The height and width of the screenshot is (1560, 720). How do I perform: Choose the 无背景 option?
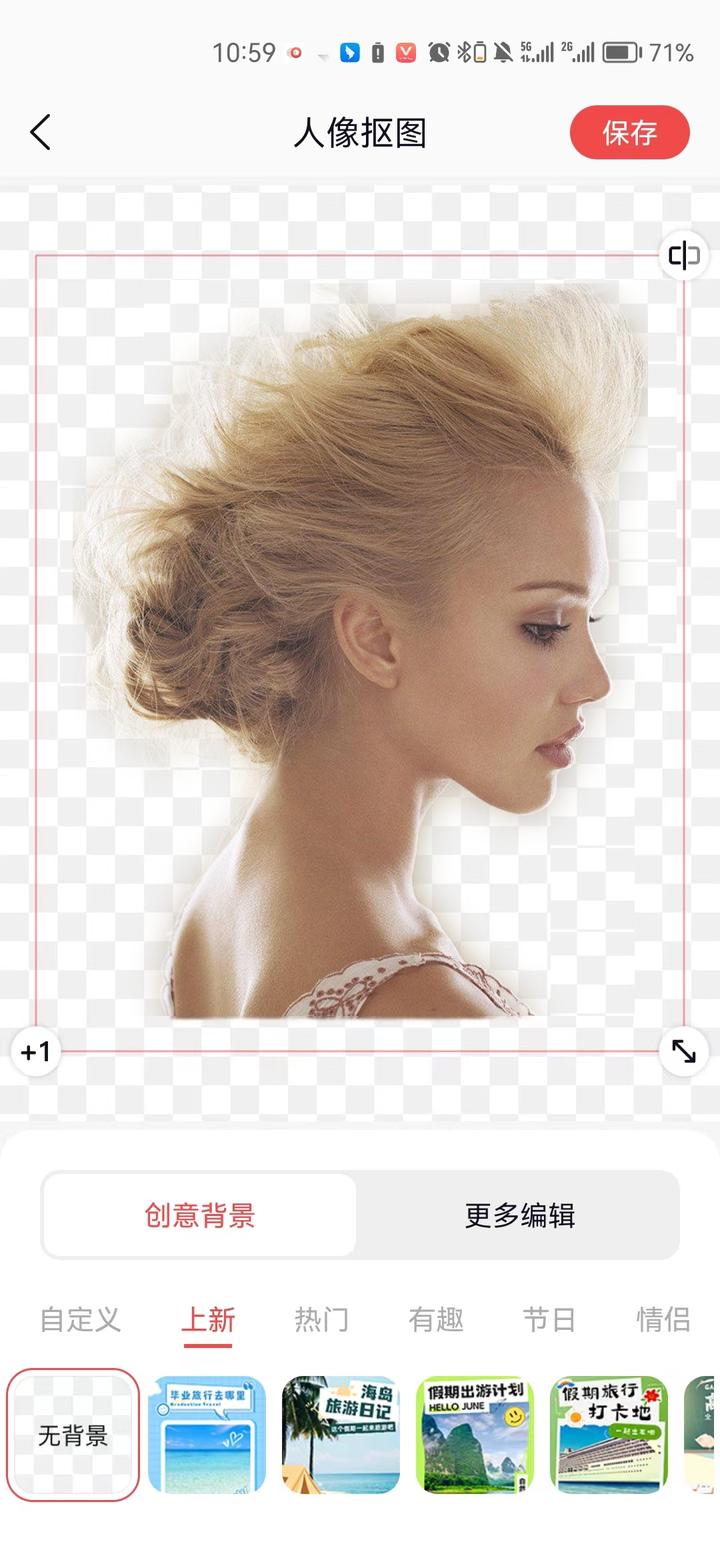(73, 1435)
